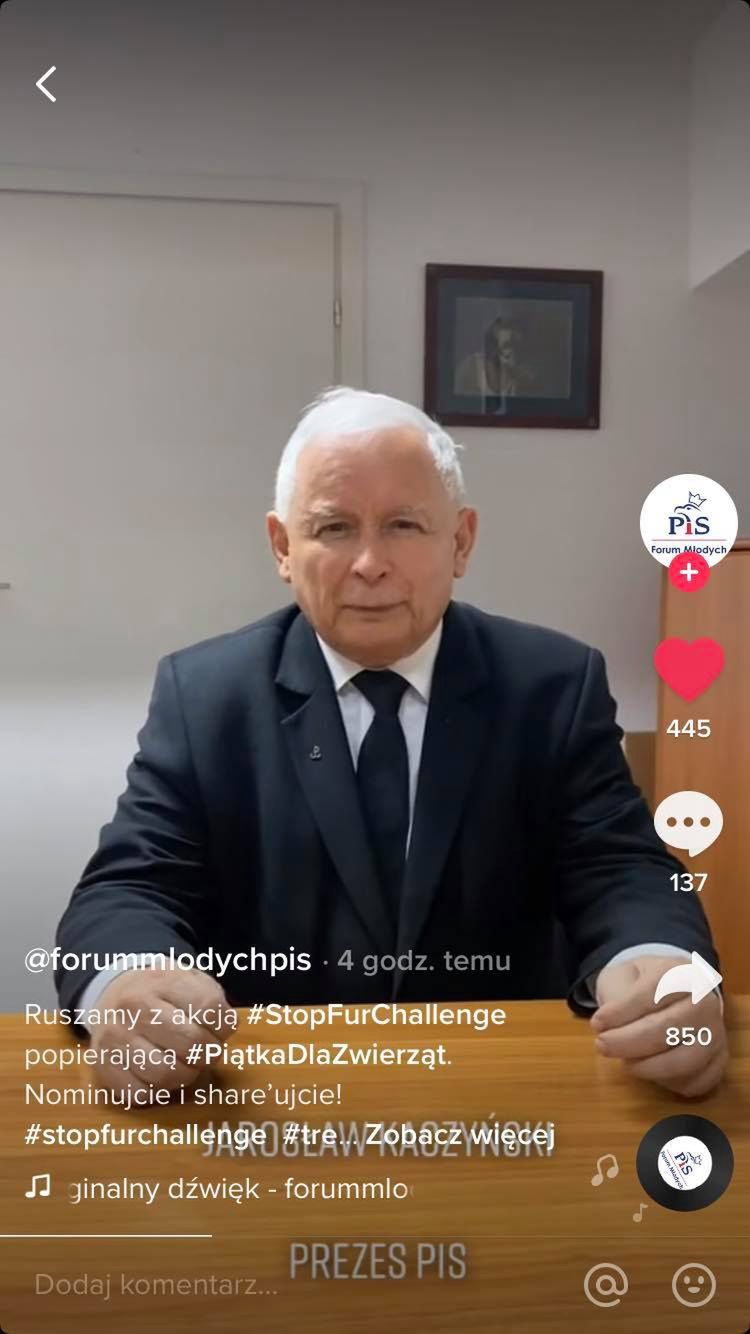The width and height of the screenshot is (750, 1334).
Task: Open the #StopFurChallenge hashtag
Action: (x=376, y=1015)
